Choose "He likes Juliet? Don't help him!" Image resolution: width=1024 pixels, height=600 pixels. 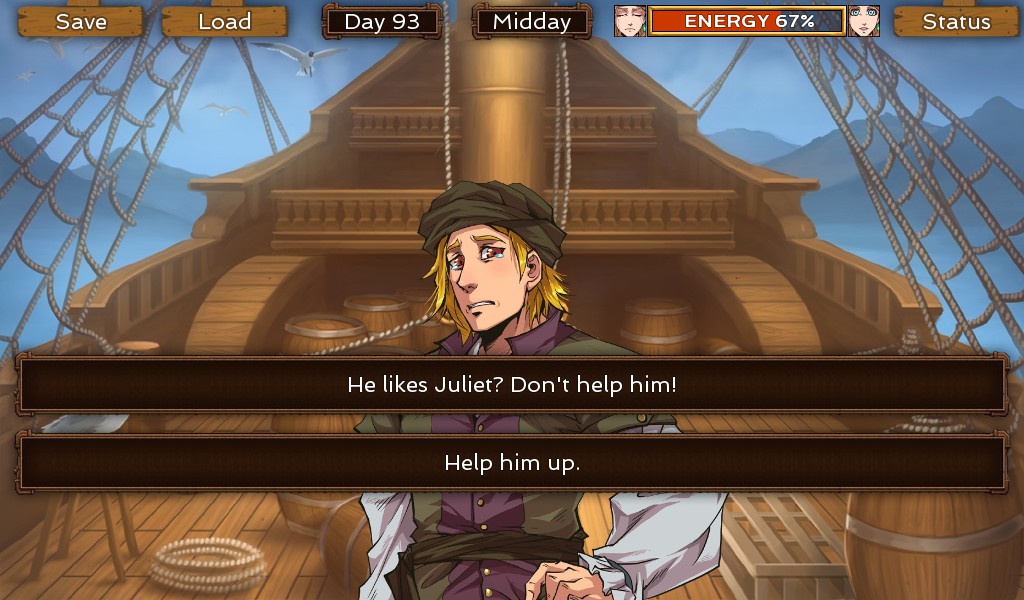(512, 384)
